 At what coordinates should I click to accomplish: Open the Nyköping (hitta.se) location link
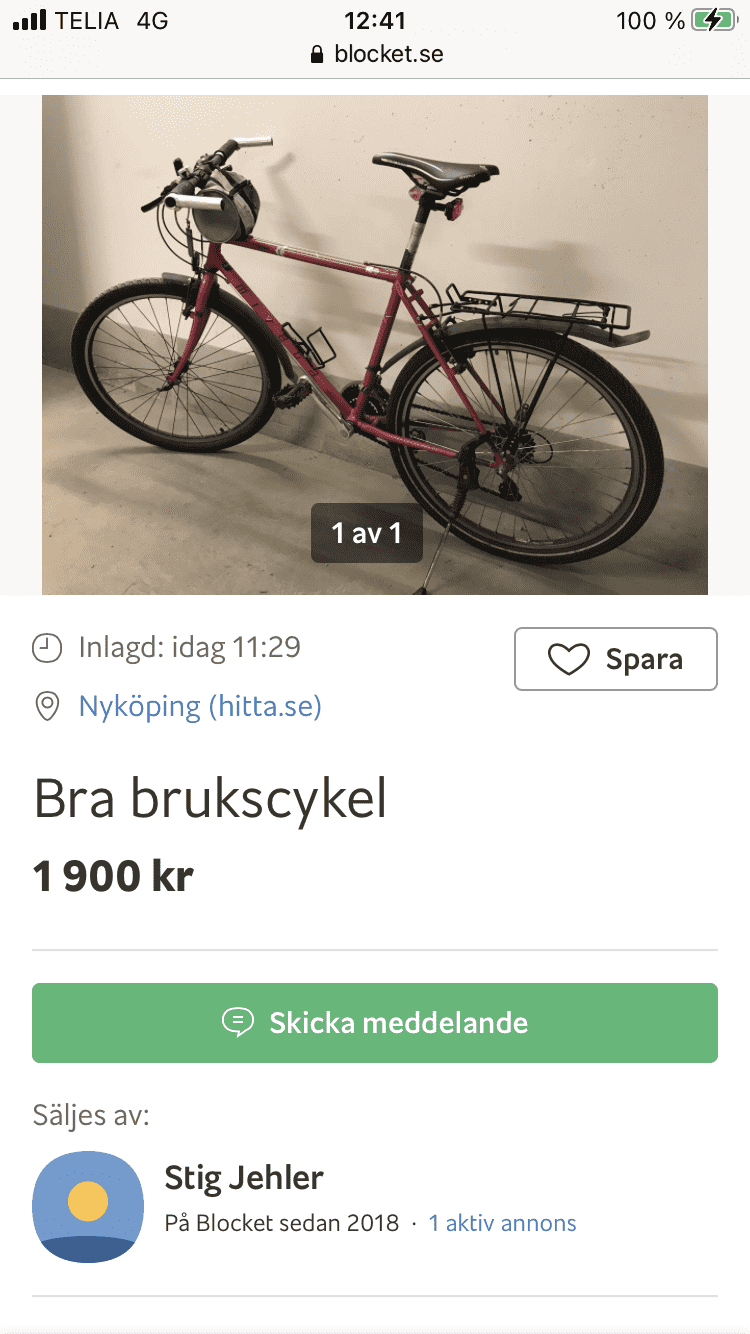pyautogui.click(x=200, y=707)
